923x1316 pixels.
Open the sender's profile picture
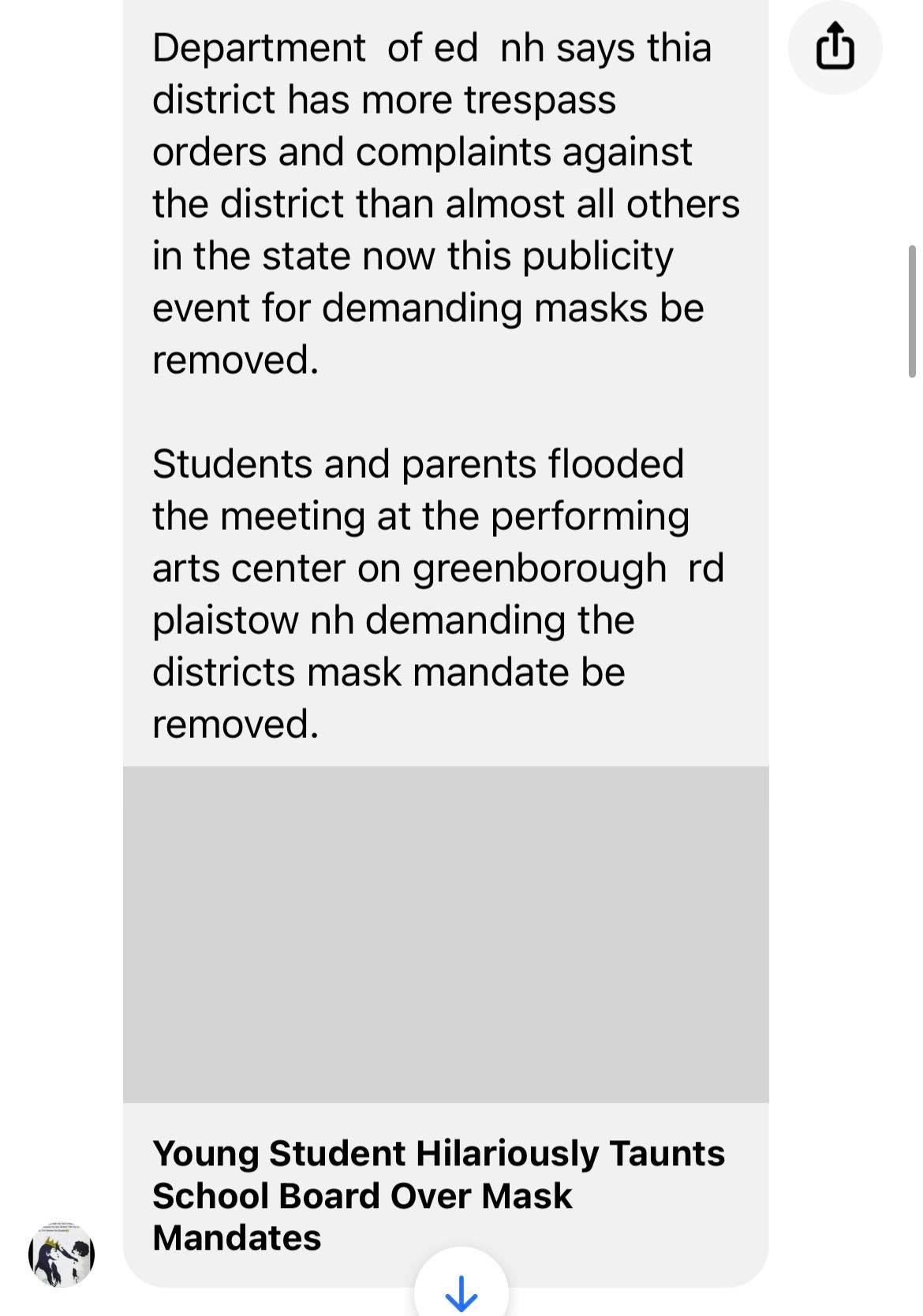tap(62, 1254)
